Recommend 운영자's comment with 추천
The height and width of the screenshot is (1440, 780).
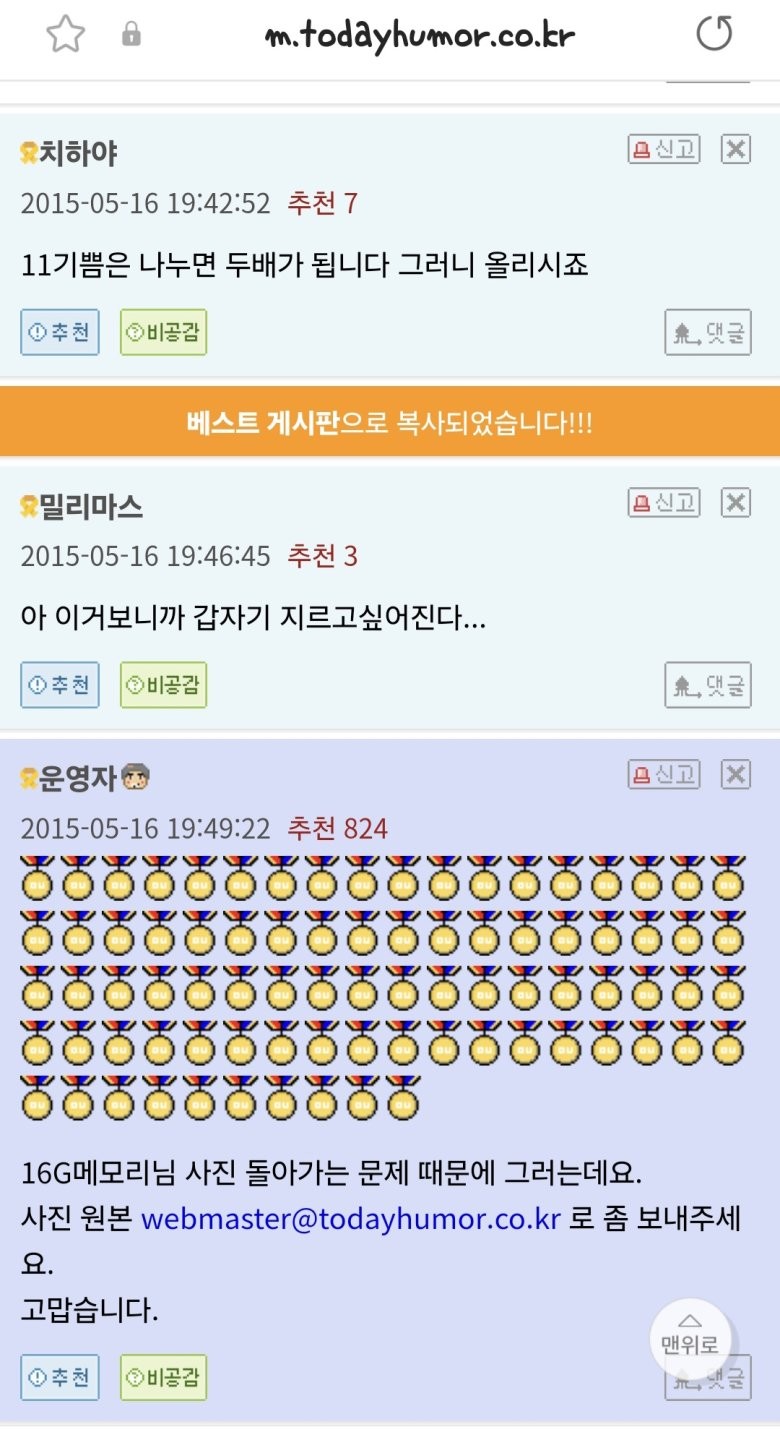pyautogui.click(x=60, y=1378)
